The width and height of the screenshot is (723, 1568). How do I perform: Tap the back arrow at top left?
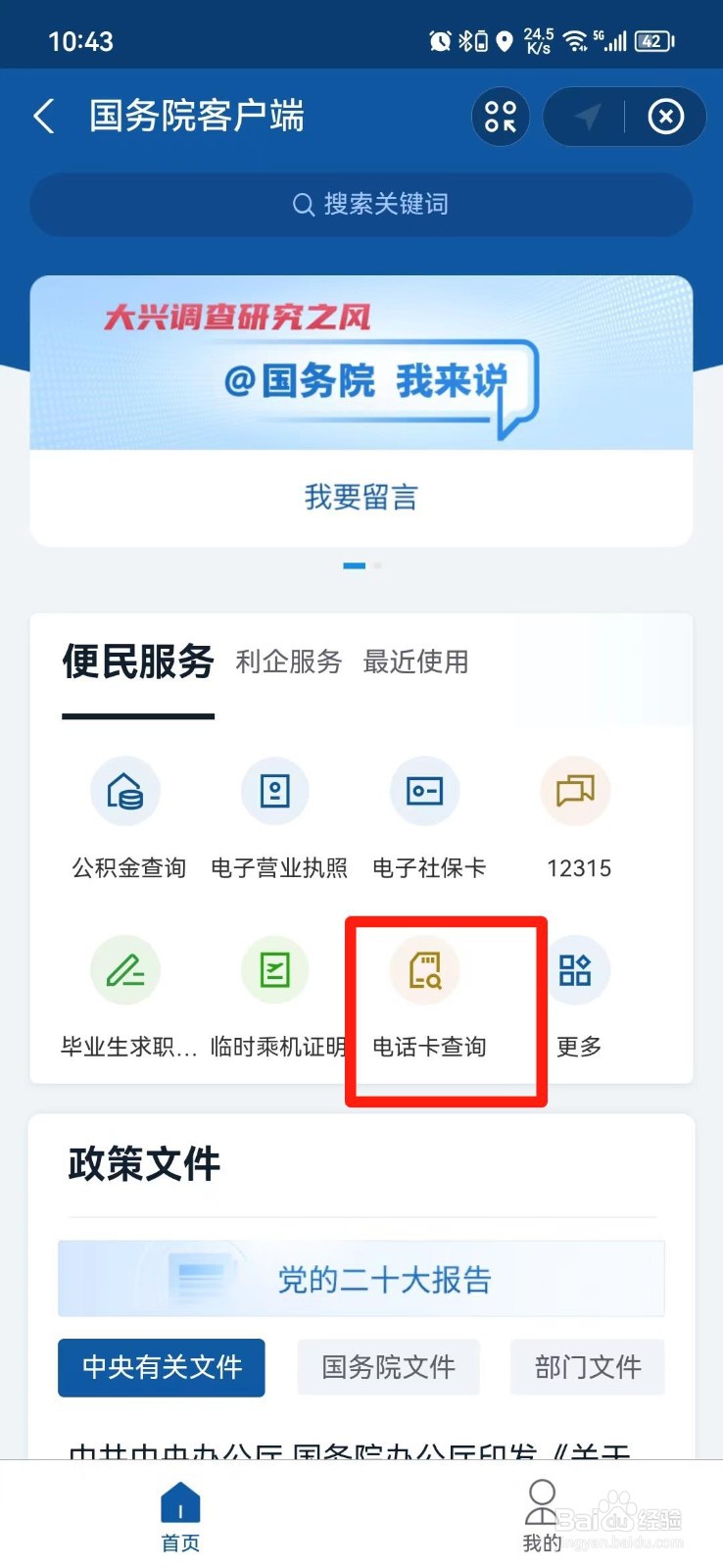(x=43, y=117)
